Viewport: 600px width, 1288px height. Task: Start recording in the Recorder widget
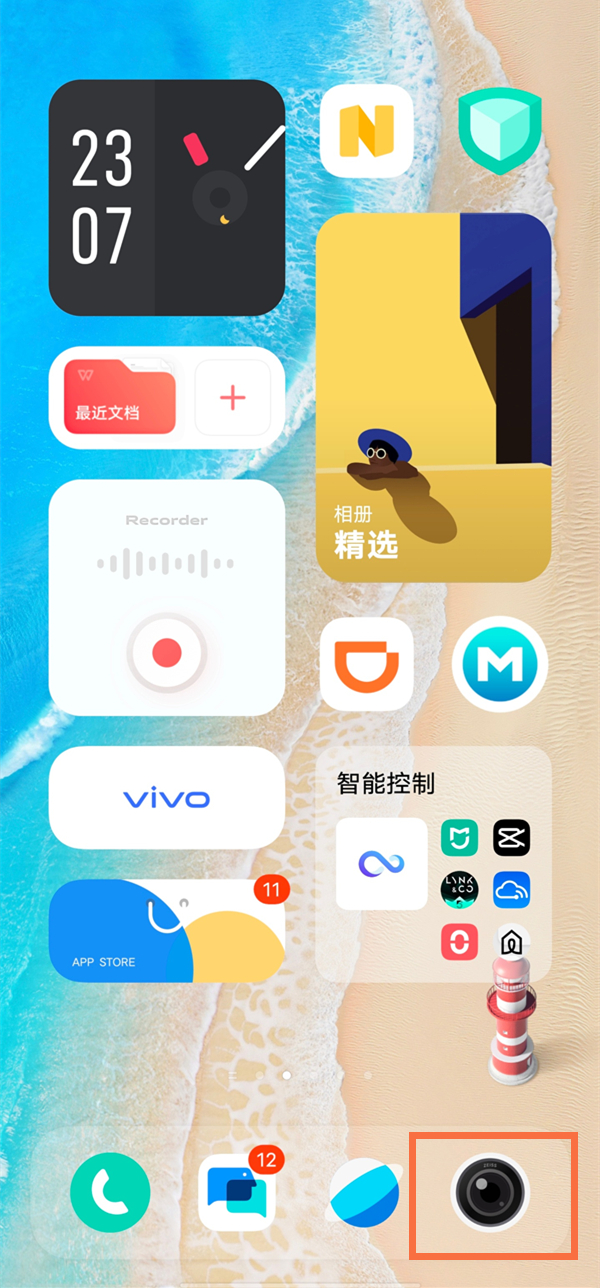point(167,653)
